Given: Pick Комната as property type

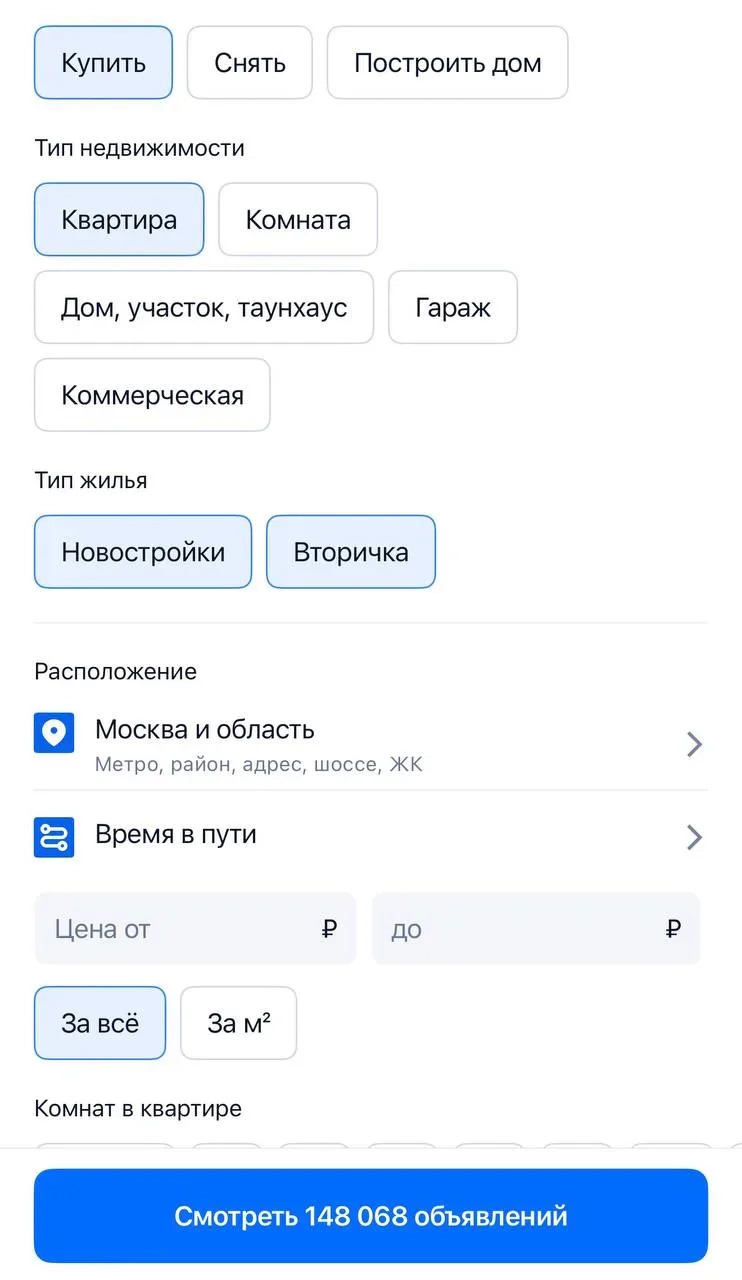Looking at the screenshot, I should point(298,220).
